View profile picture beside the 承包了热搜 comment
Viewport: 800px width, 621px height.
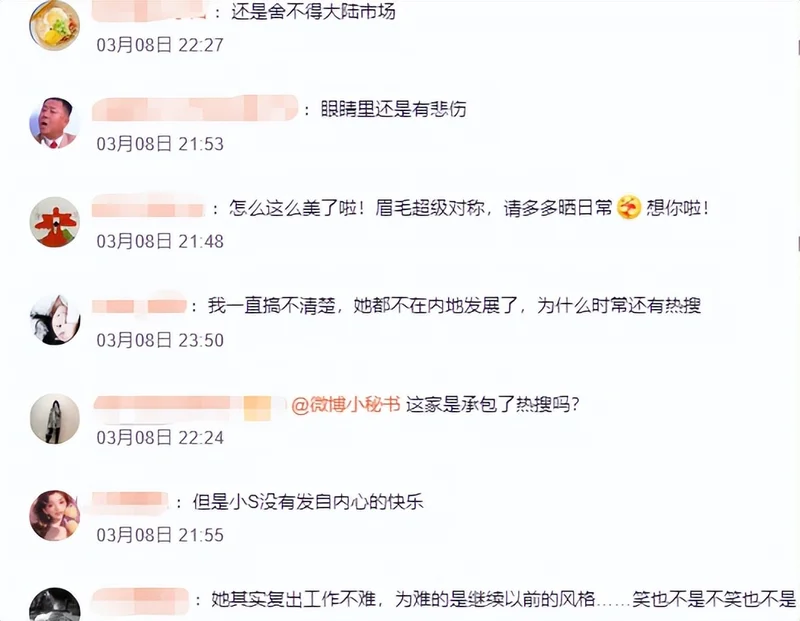pos(54,418)
